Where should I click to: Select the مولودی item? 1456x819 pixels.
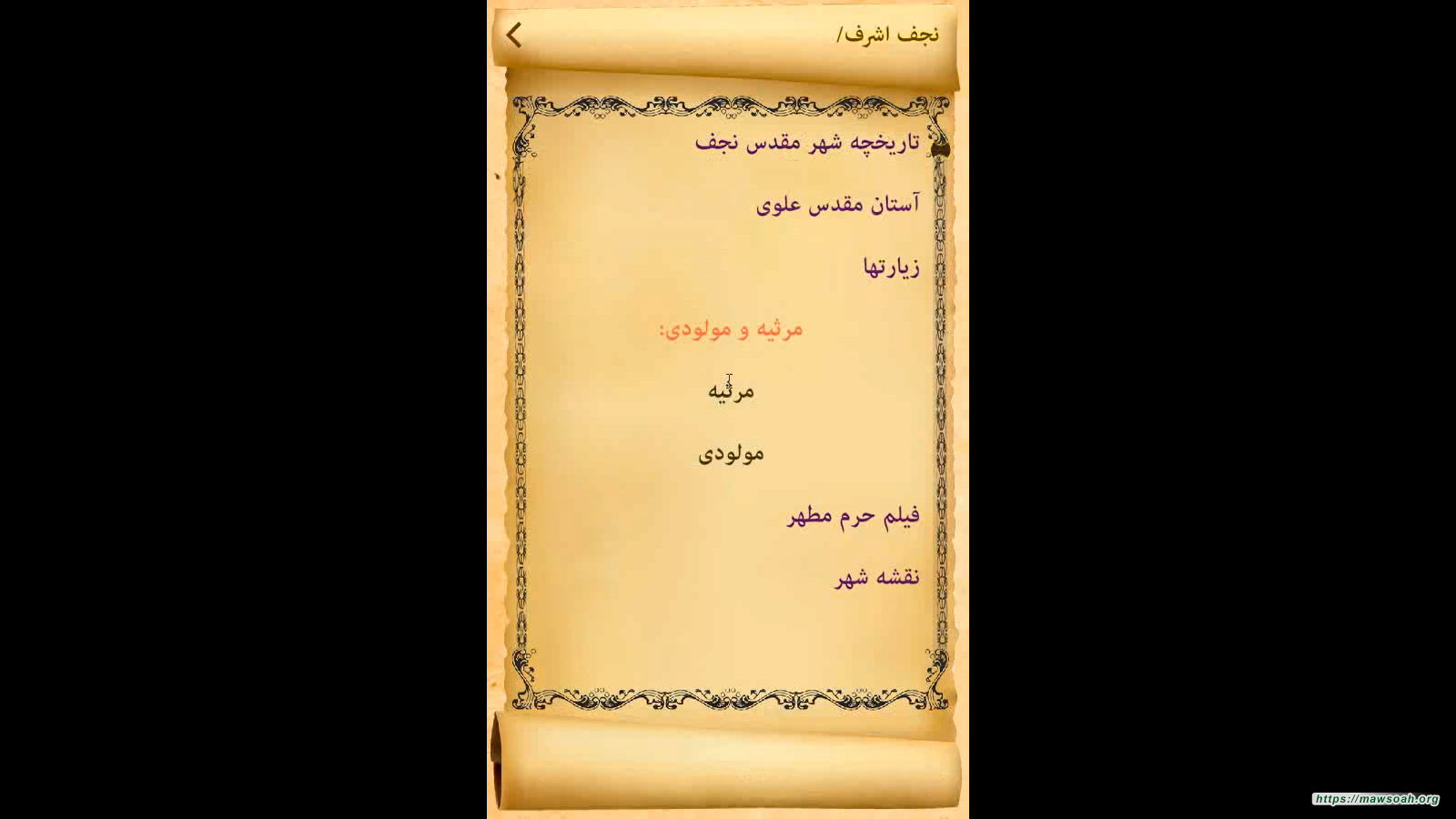click(731, 453)
